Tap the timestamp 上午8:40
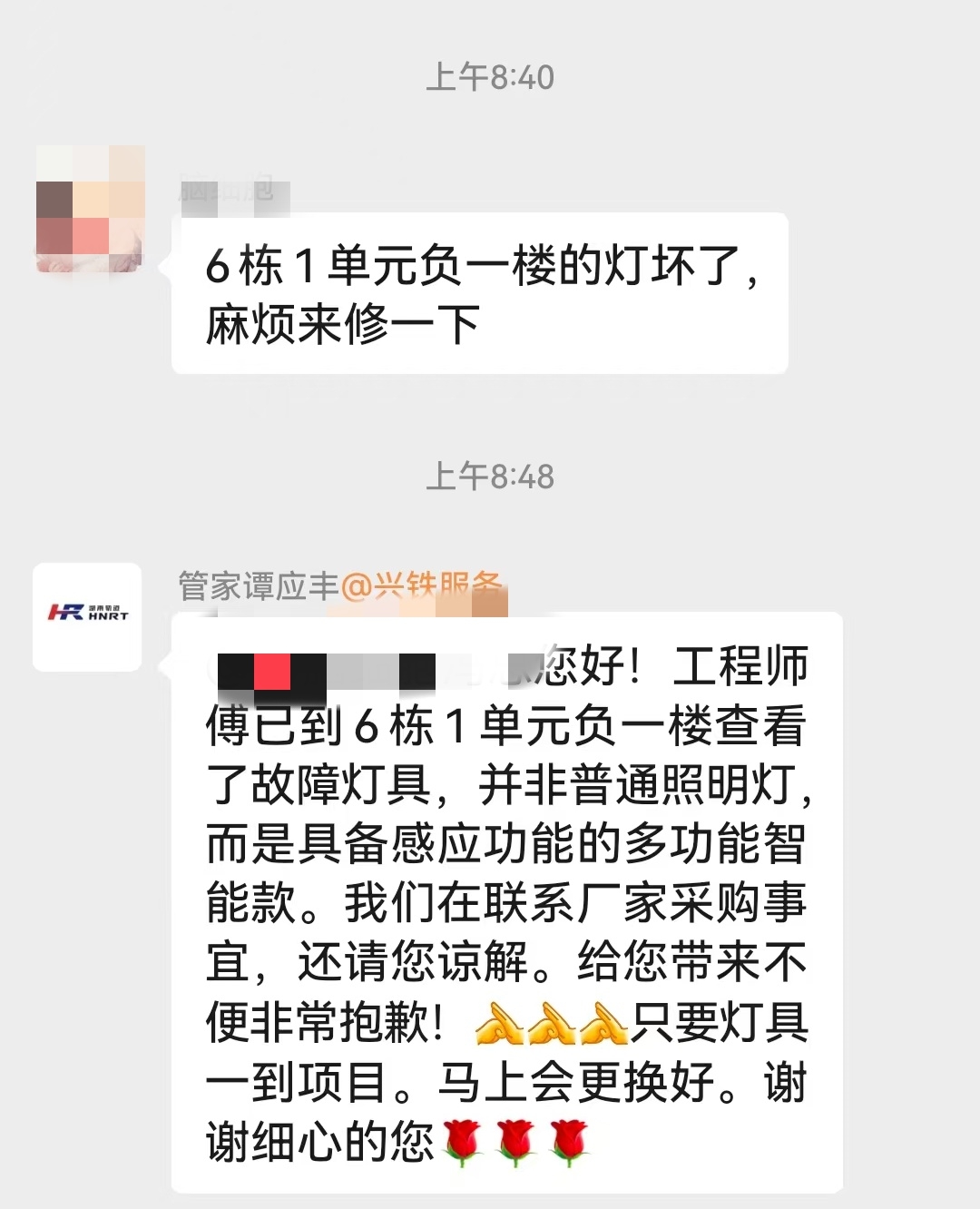Screen dimensions: 980x1209 click(x=490, y=77)
